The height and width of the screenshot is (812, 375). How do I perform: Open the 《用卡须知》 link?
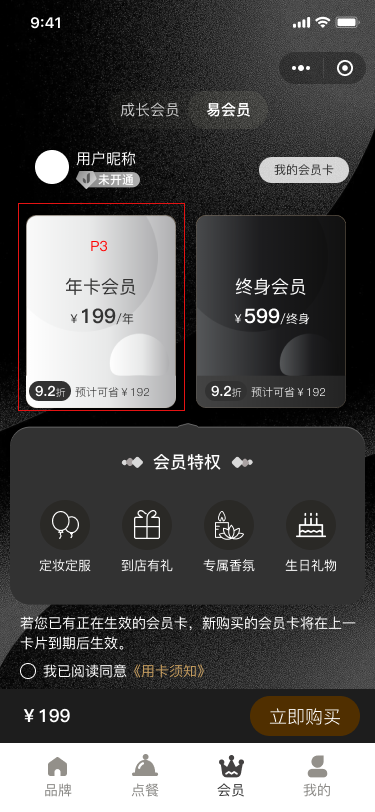click(167, 672)
